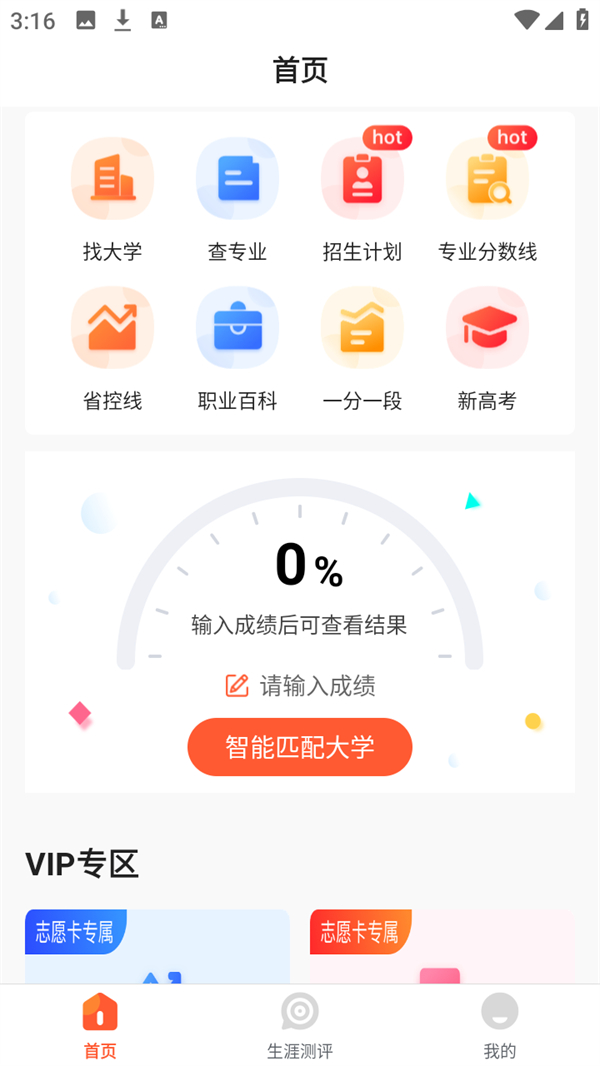Go to the 我的 tab
Image resolution: width=600 pixels, height=1066 pixels.
pyautogui.click(x=500, y=1025)
